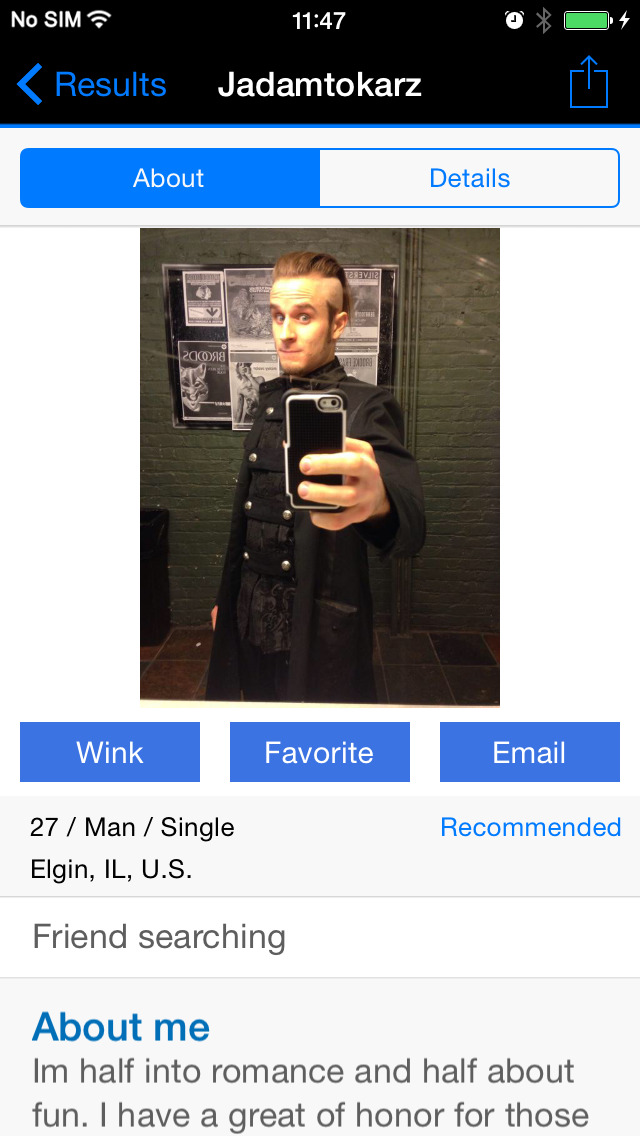The image size is (640, 1136).
Task: Tap the Recommended link
Action: pos(530,827)
